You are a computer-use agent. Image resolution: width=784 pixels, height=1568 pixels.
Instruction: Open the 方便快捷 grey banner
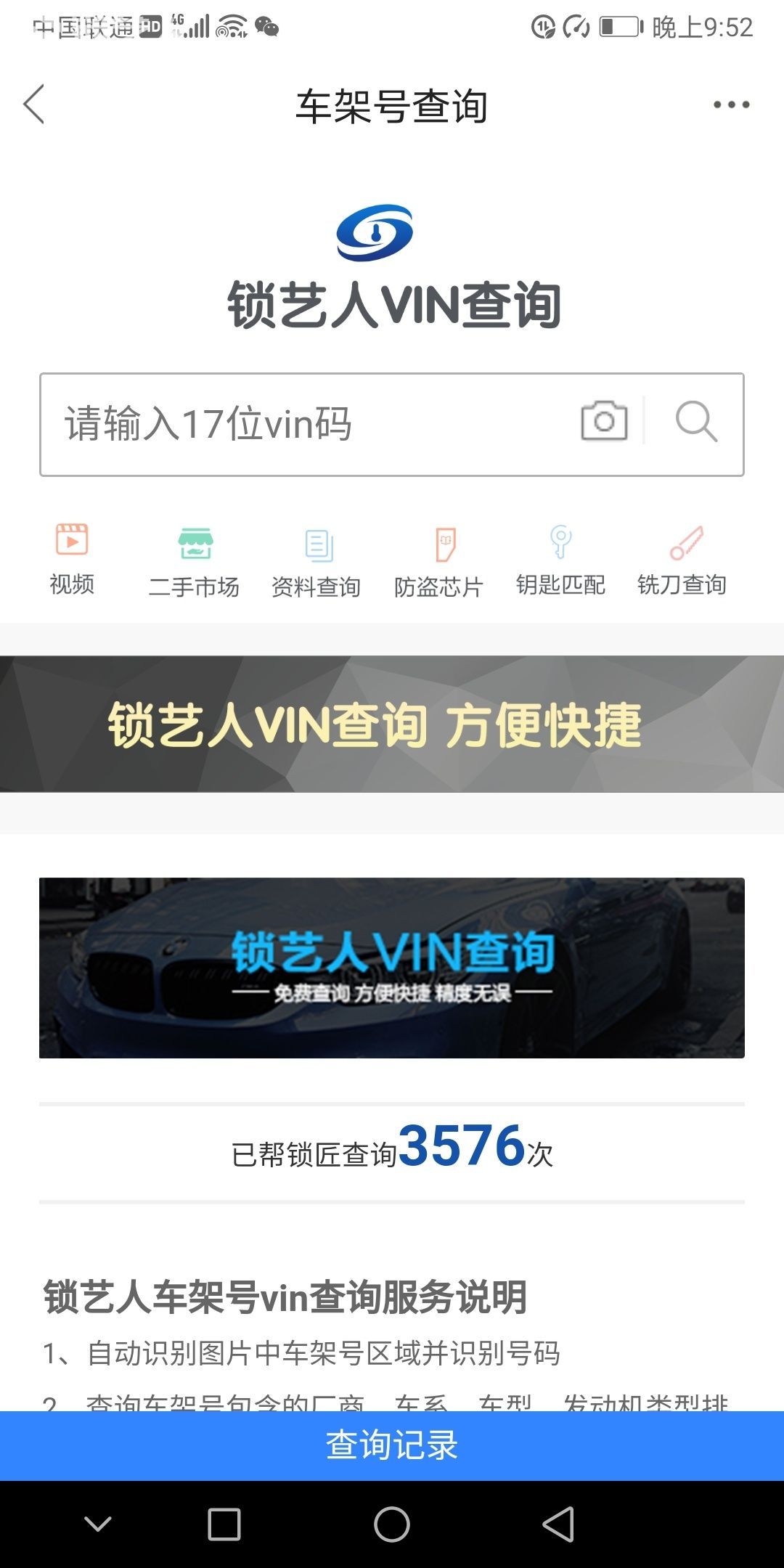click(392, 724)
